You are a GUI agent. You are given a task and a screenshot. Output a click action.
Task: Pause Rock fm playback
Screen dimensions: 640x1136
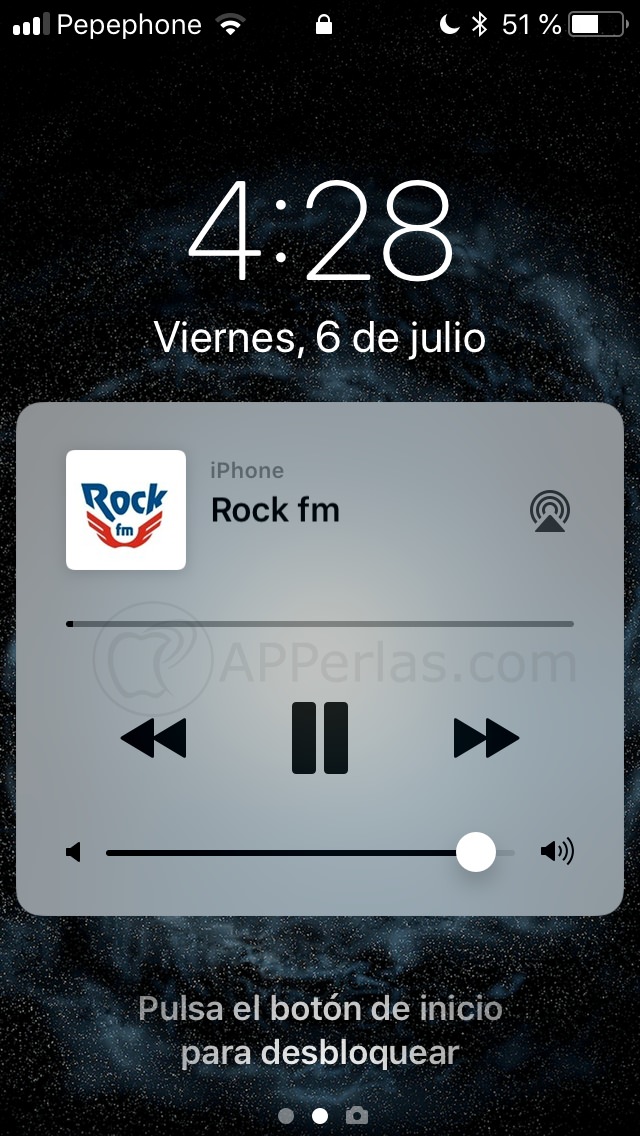pos(320,738)
